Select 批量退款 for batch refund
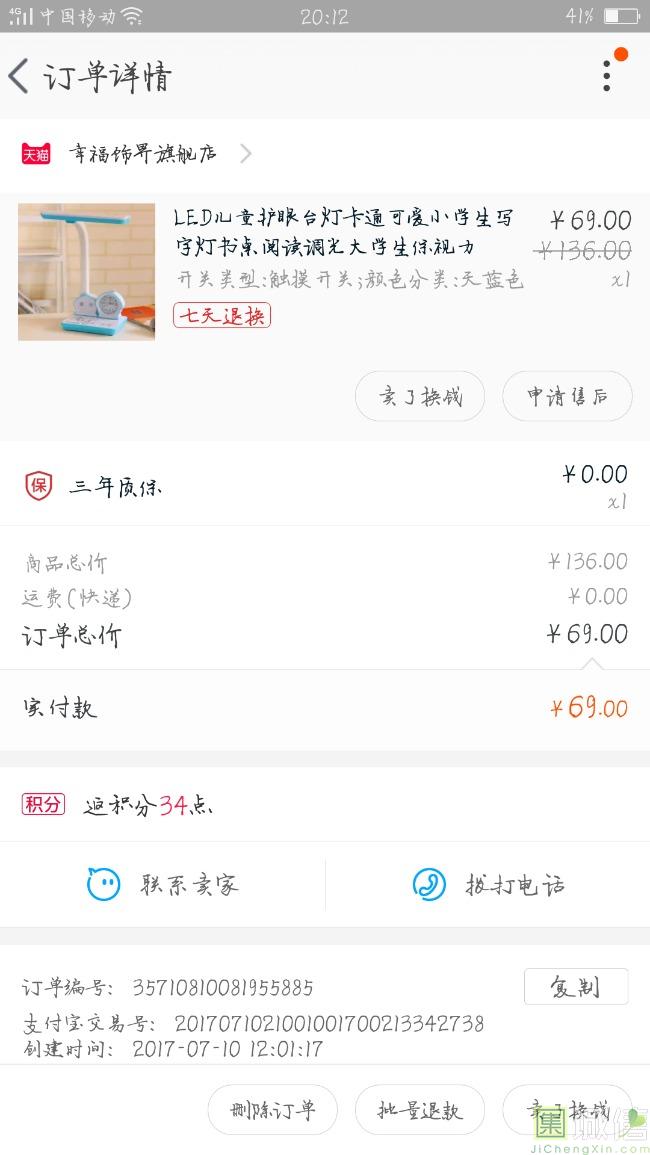 click(420, 1110)
